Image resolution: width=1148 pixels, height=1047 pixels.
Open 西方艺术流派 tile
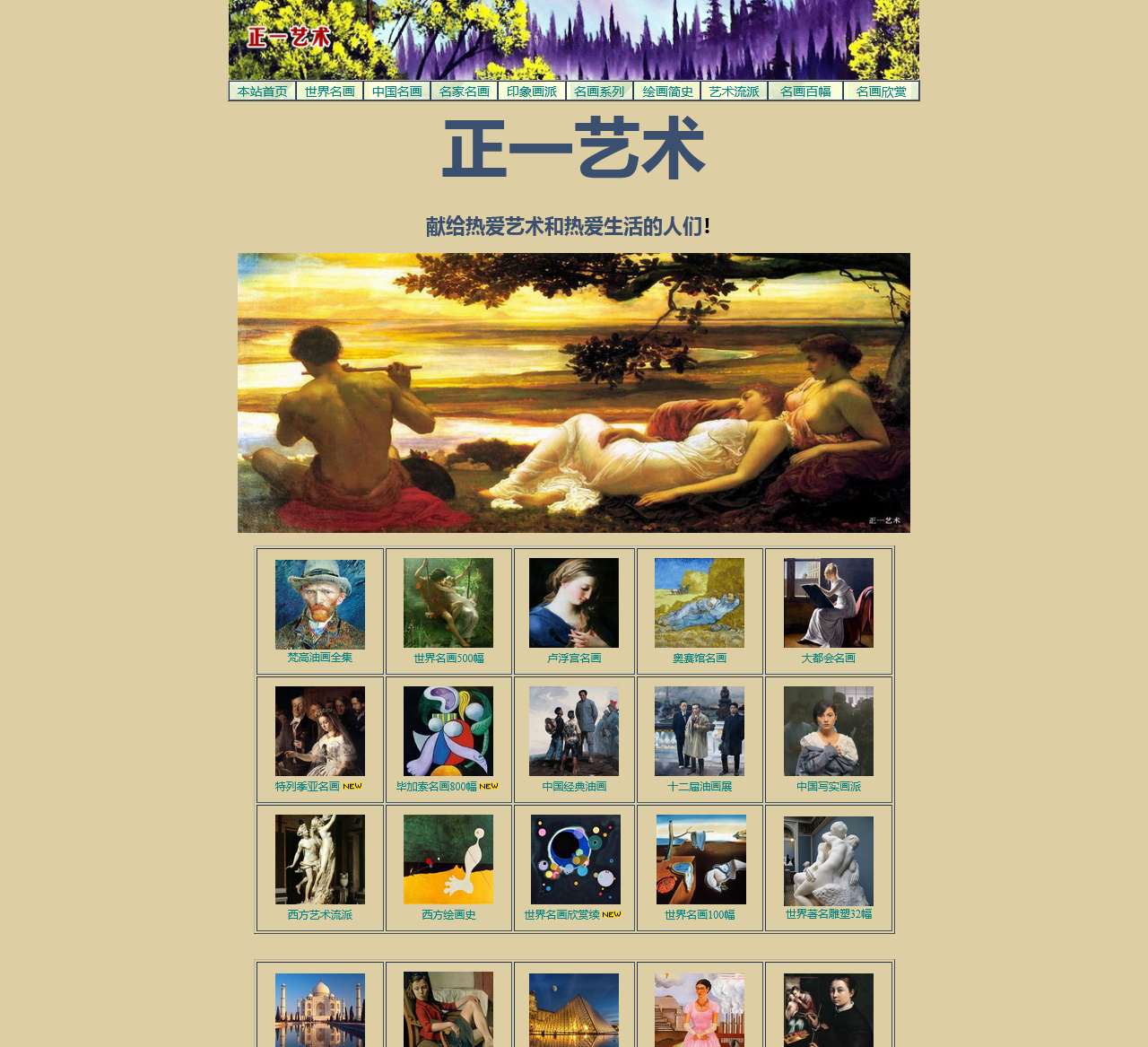[x=319, y=859]
